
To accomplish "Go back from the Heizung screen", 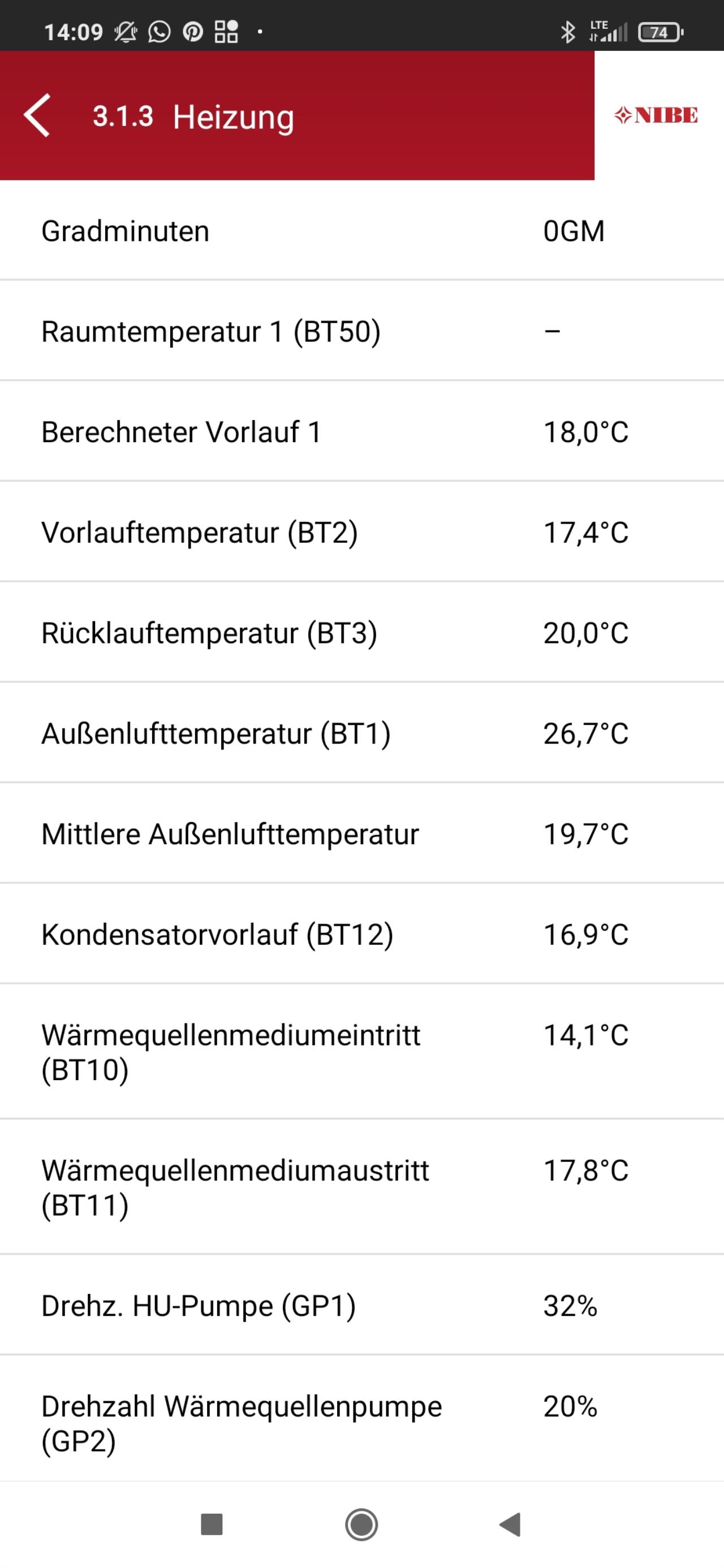I will point(37,116).
